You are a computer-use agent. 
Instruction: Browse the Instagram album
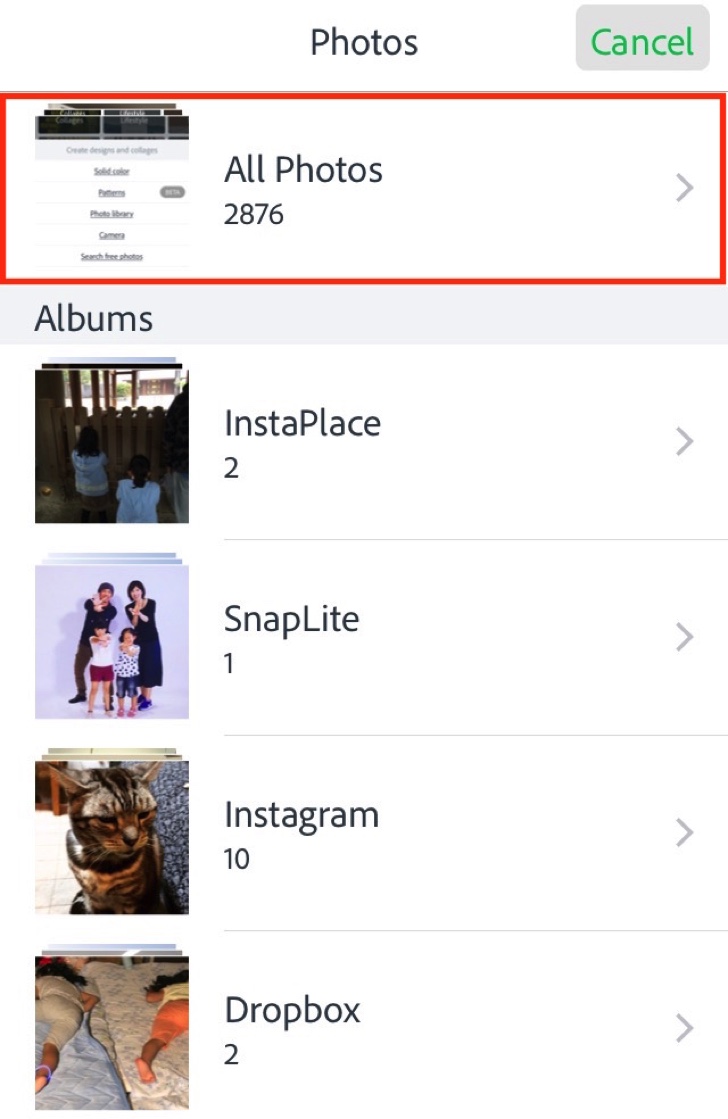[x=363, y=833]
